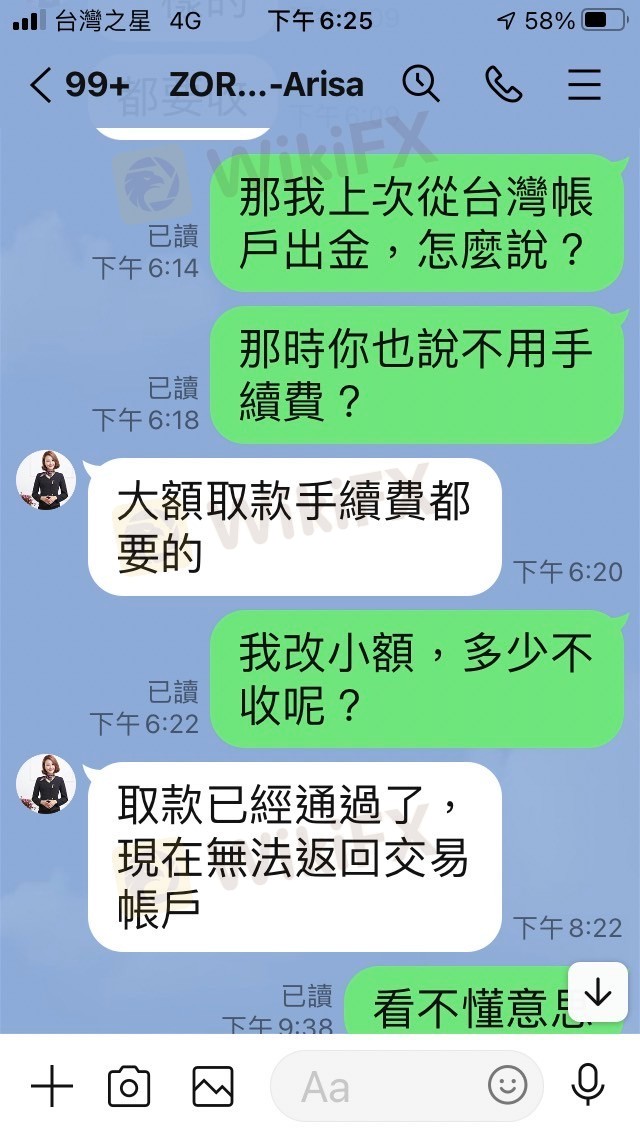This screenshot has width=640, height=1136.
Task: Go back to the chat list
Action: coord(41,85)
